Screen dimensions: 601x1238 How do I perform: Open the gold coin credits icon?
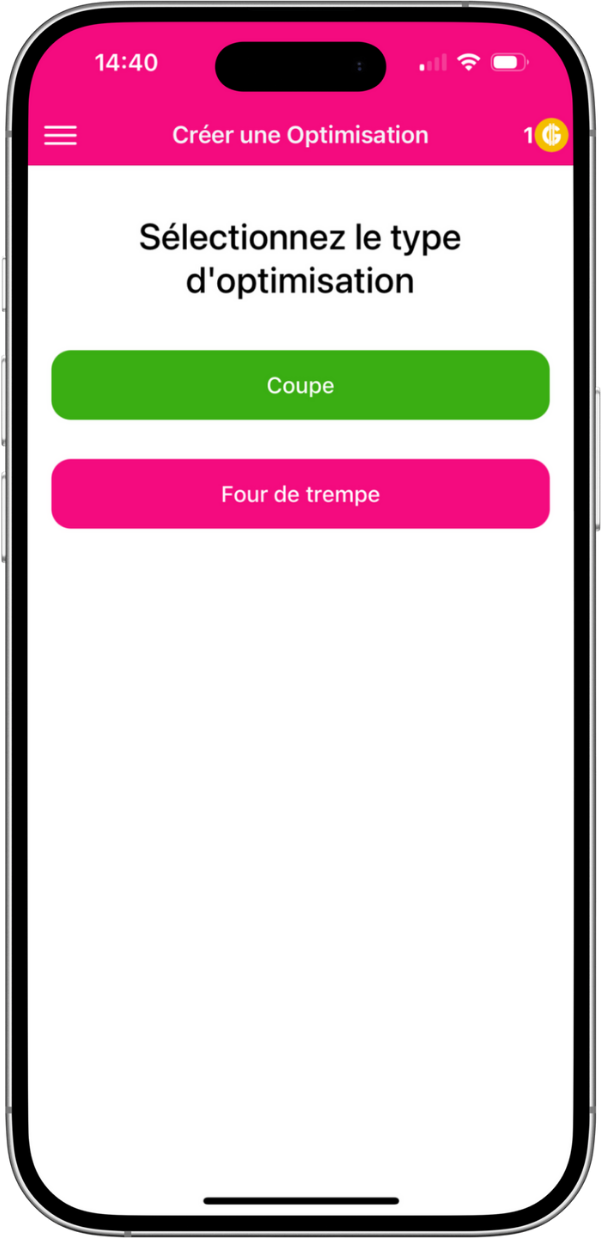(550, 135)
